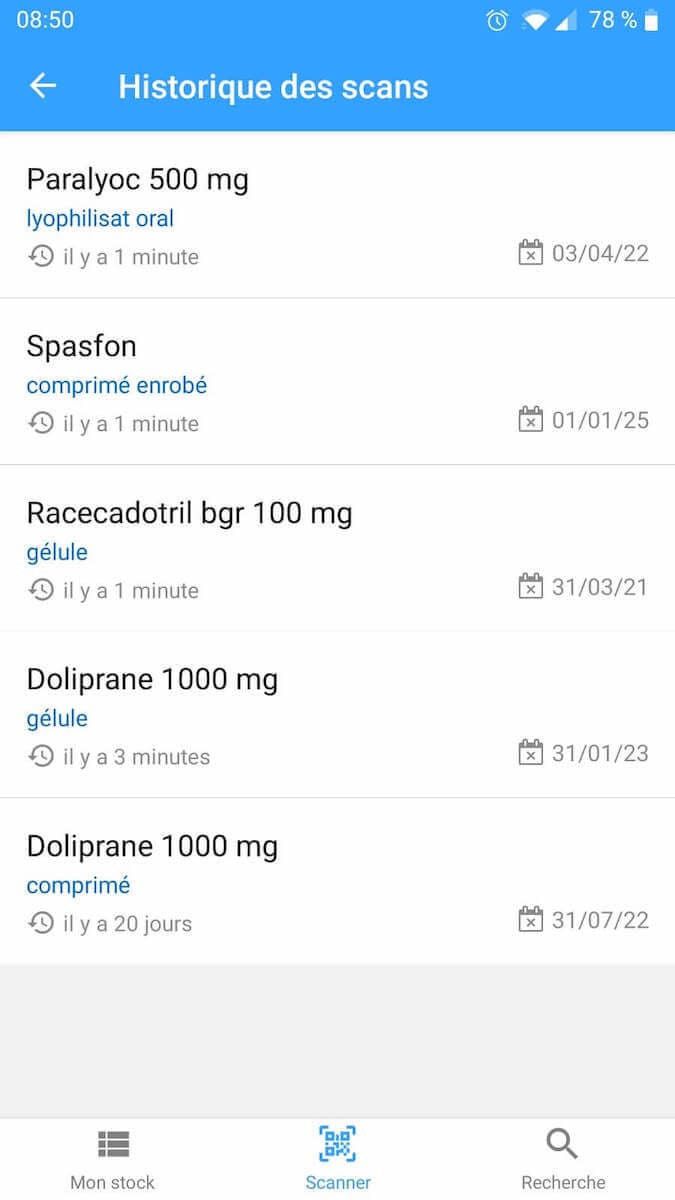Go back from Historique des scans

43,86
